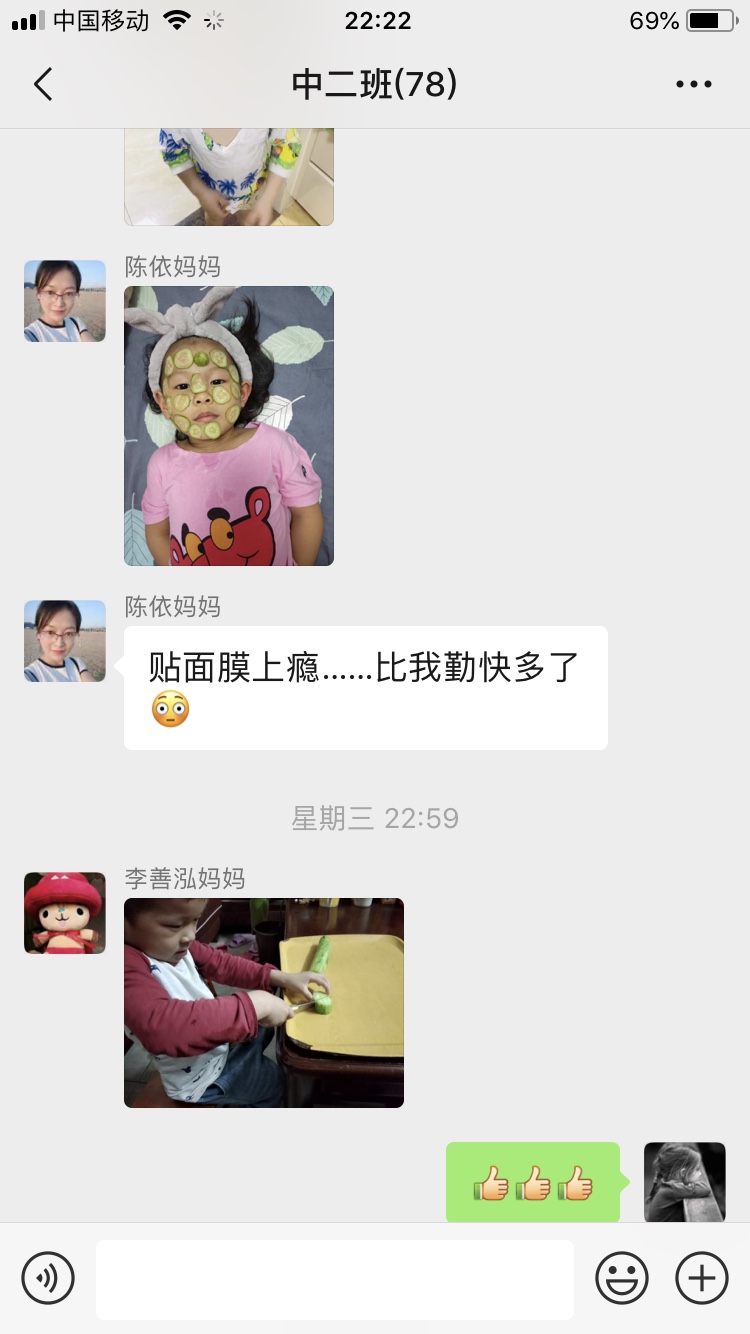Screen dimensions: 750x1334
Task: Open the plus attachment menu
Action: click(x=702, y=1278)
